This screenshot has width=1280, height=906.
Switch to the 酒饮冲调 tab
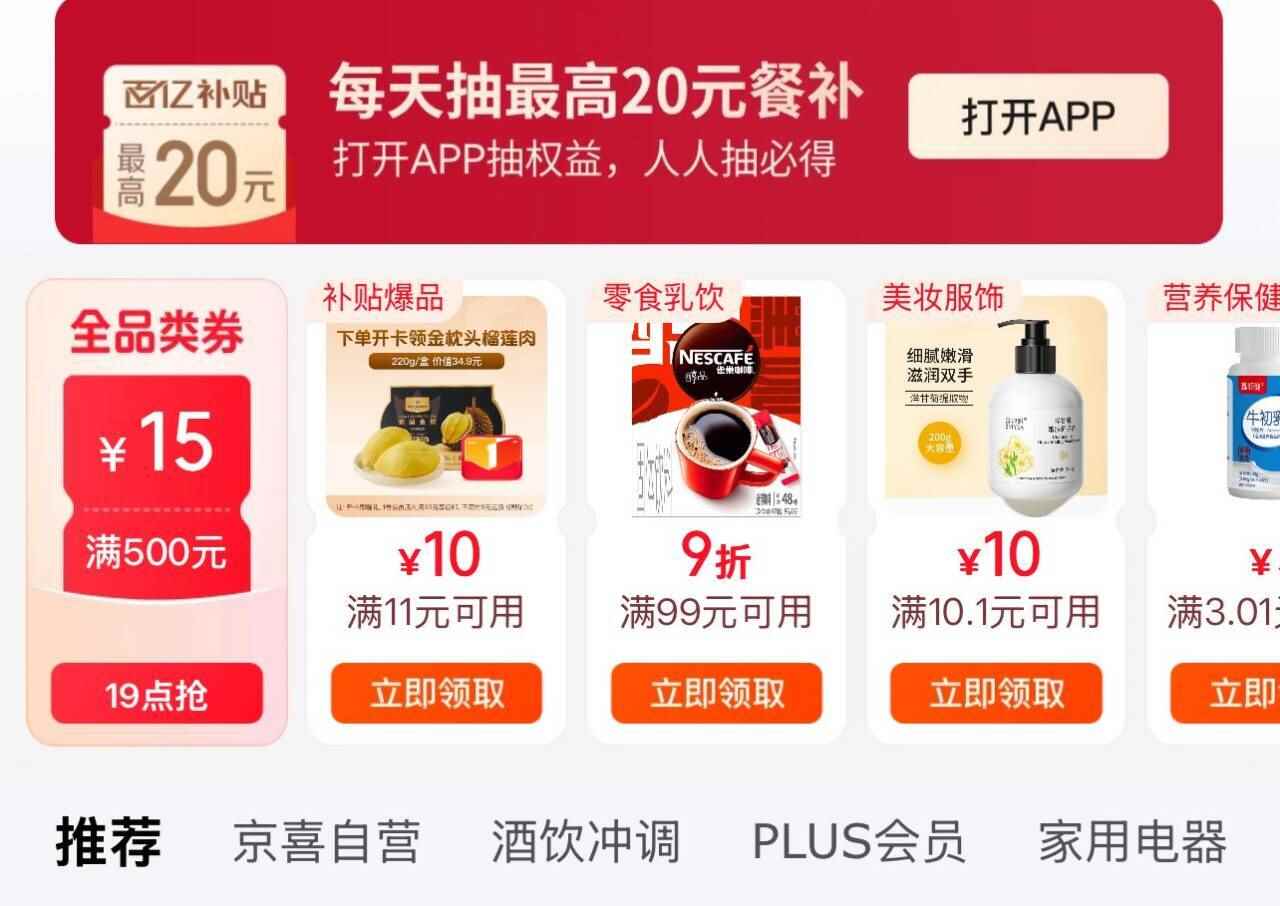click(x=585, y=841)
